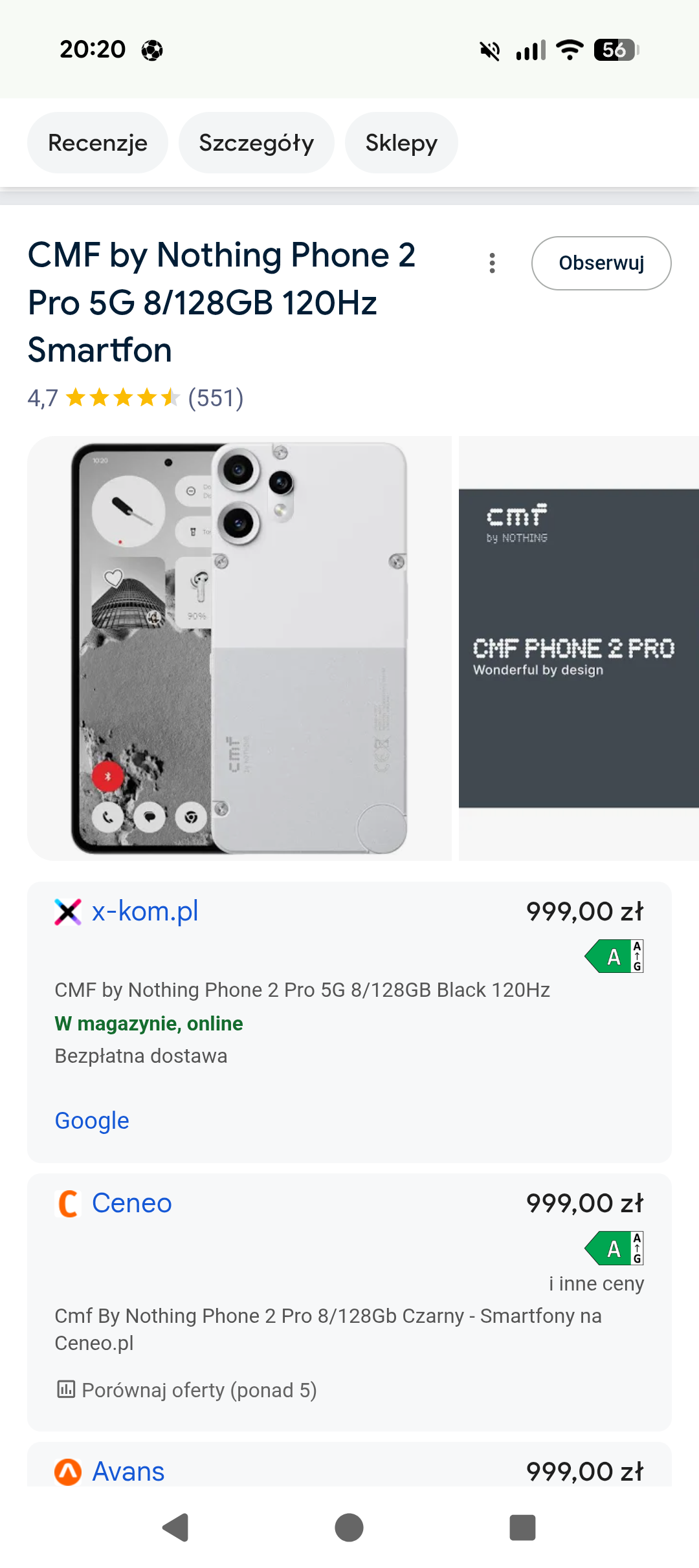
Task: Jump to the Sklepy section
Action: (401, 143)
